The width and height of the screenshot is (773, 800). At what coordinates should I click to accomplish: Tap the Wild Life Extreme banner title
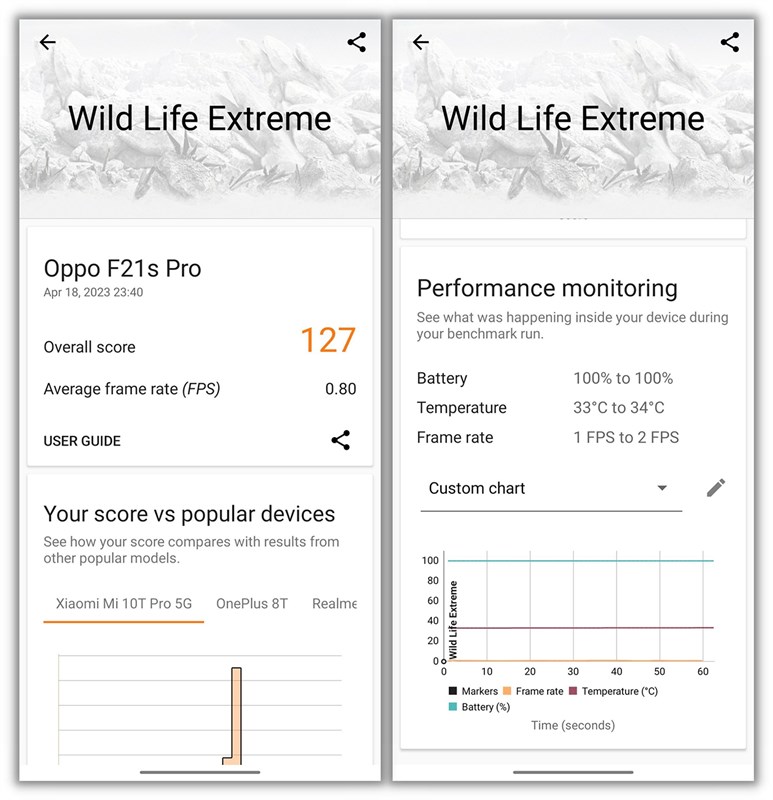[200, 118]
